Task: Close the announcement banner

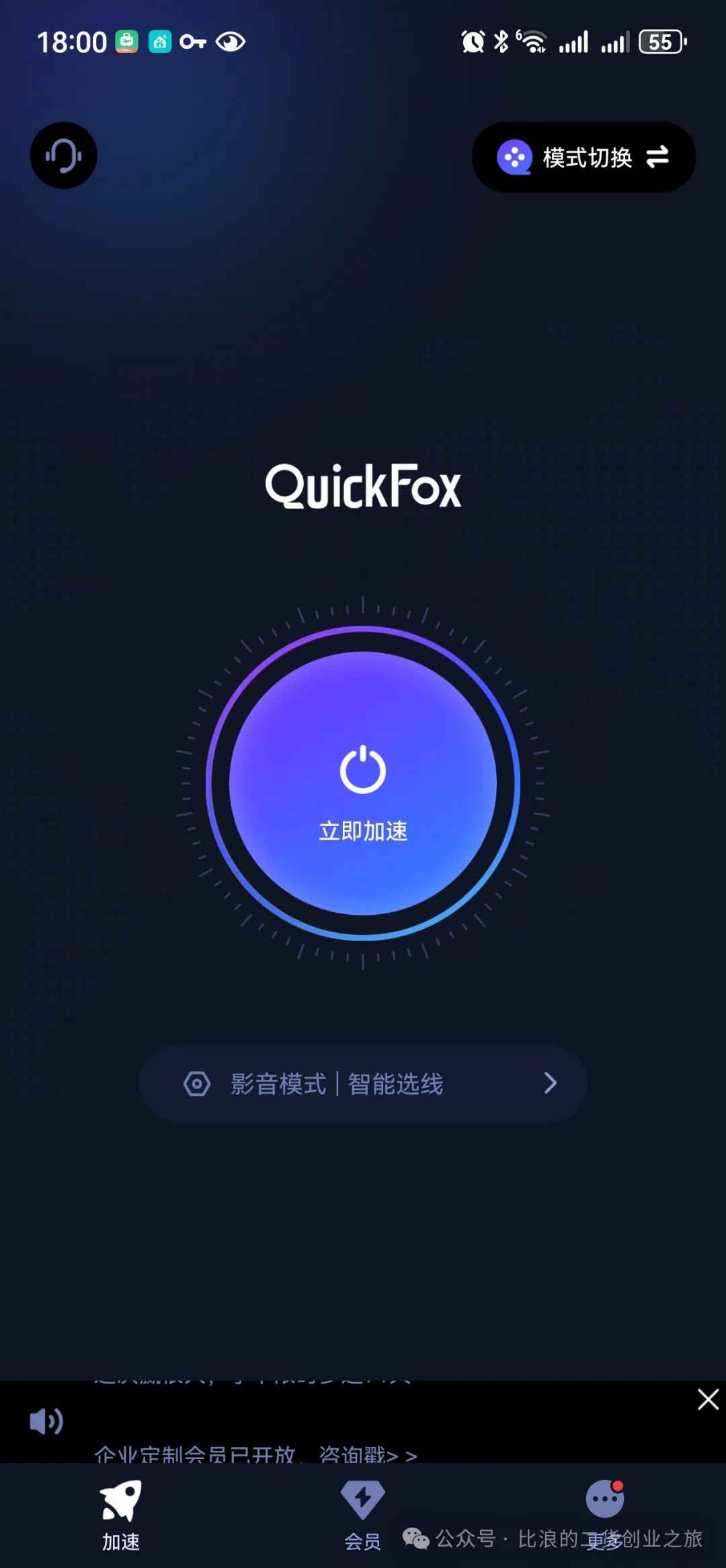Action: pos(708,1400)
